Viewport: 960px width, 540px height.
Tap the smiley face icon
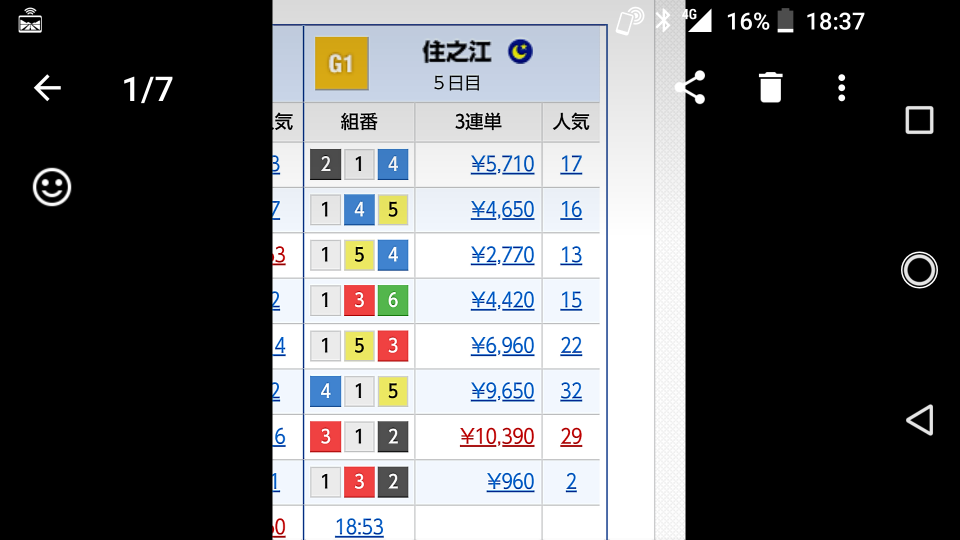[52, 187]
